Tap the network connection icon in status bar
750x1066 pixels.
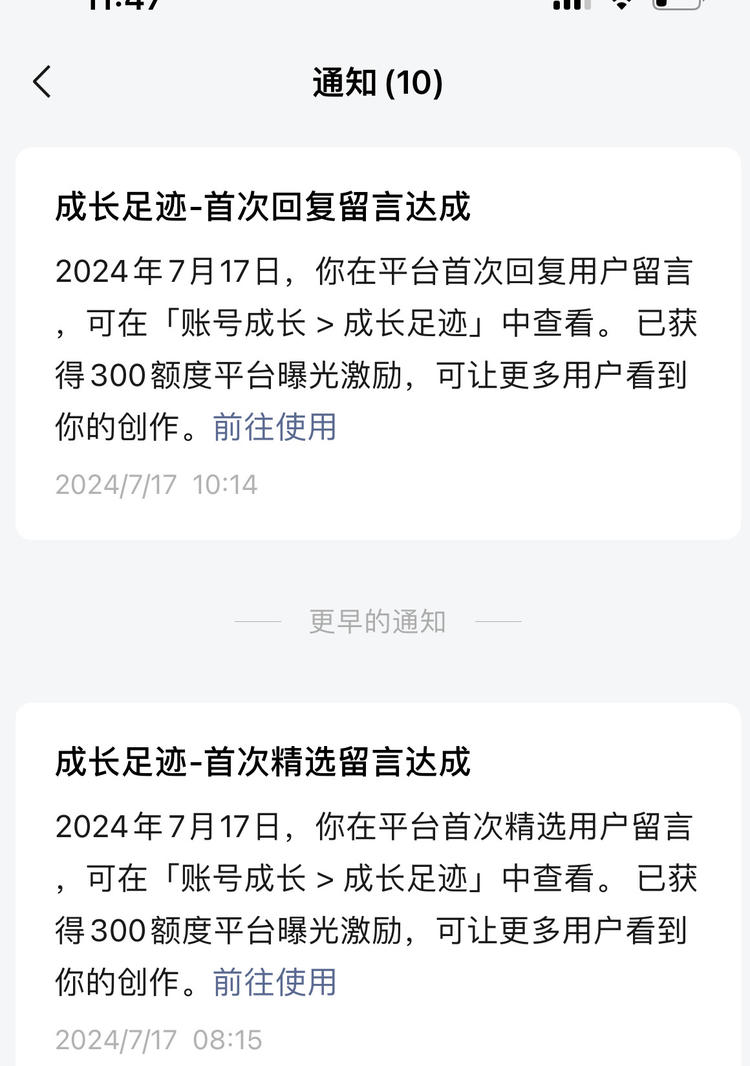(x=622, y=8)
